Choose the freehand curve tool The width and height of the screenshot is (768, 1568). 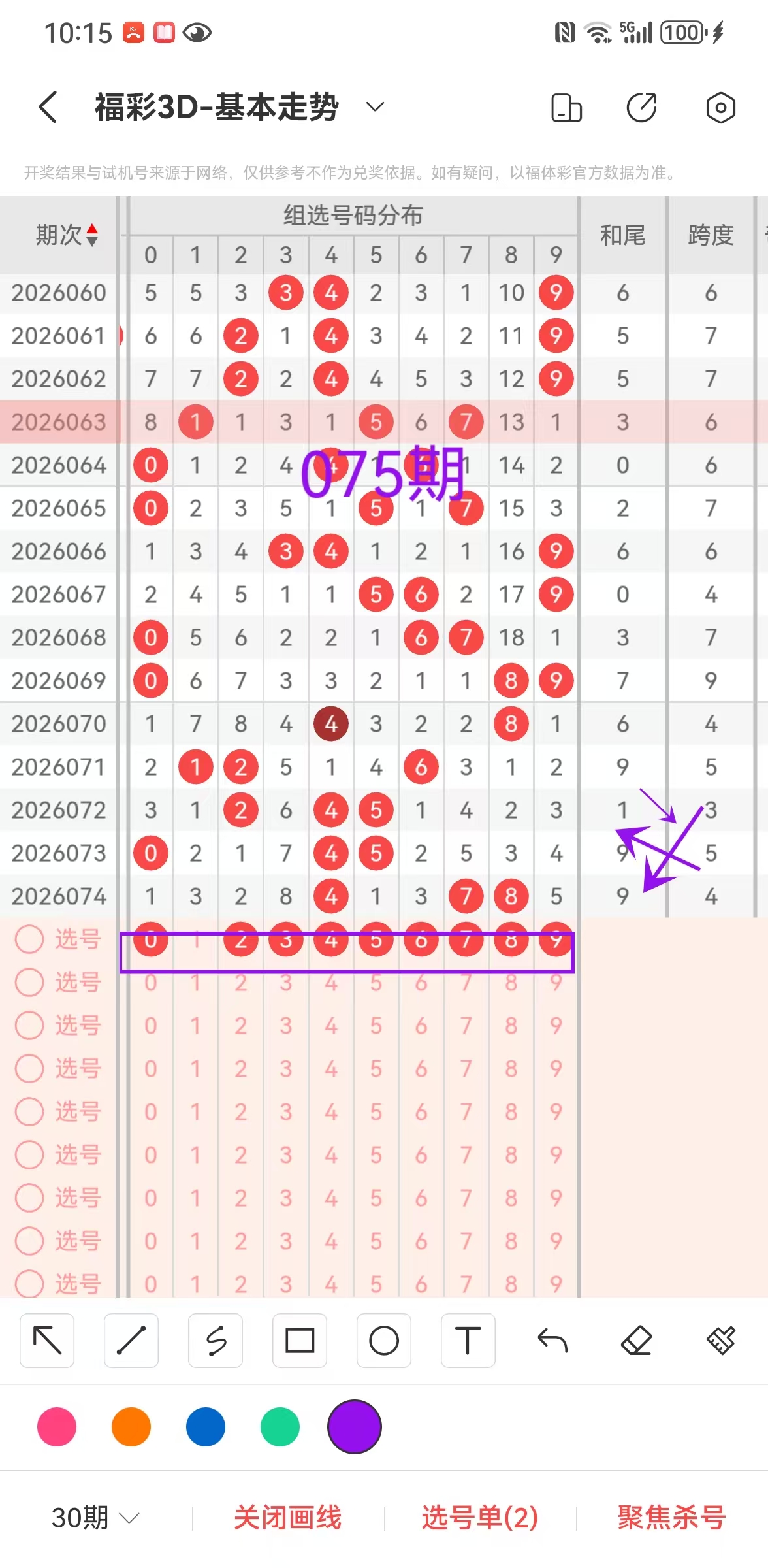pyautogui.click(x=216, y=1341)
